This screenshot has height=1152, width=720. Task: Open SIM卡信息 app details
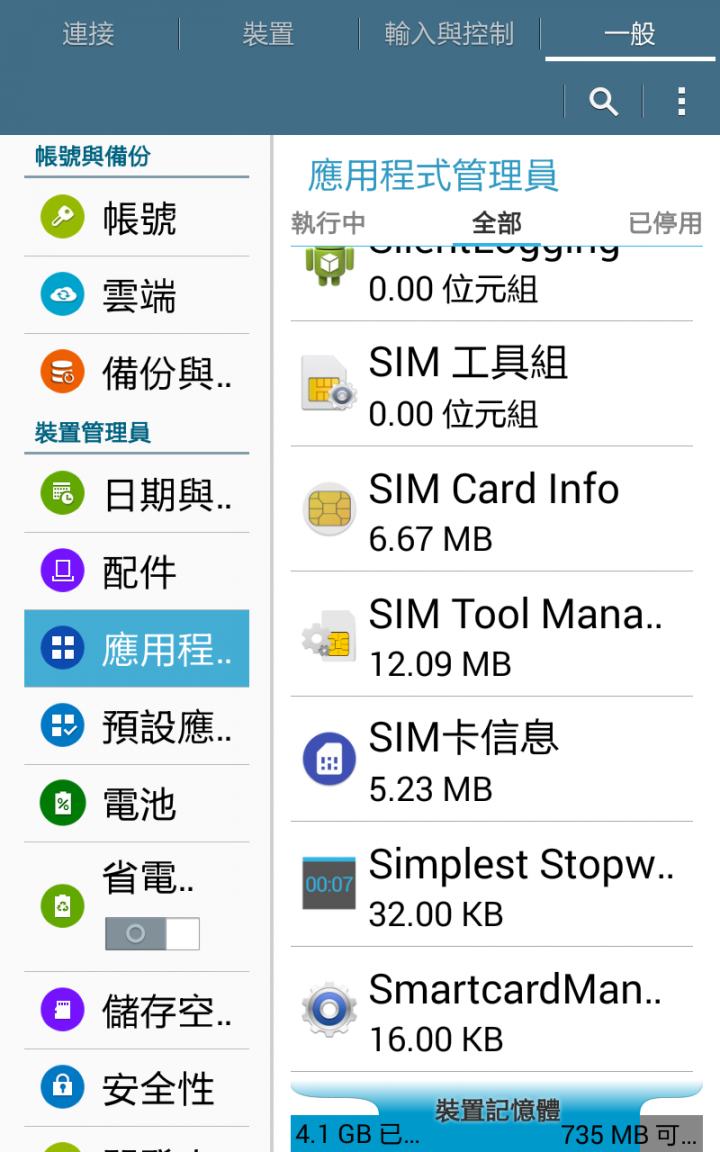pos(492,760)
